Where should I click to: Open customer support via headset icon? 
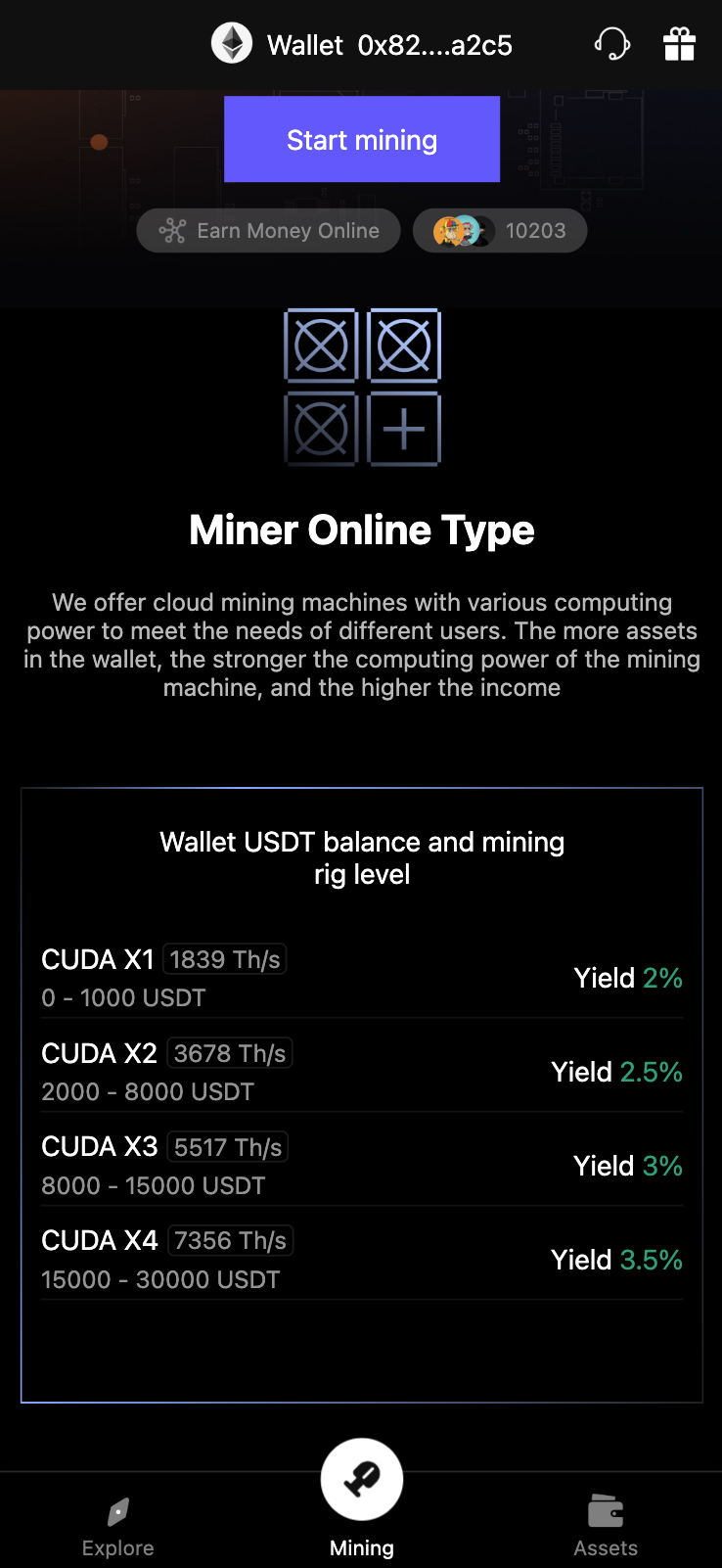[612, 44]
